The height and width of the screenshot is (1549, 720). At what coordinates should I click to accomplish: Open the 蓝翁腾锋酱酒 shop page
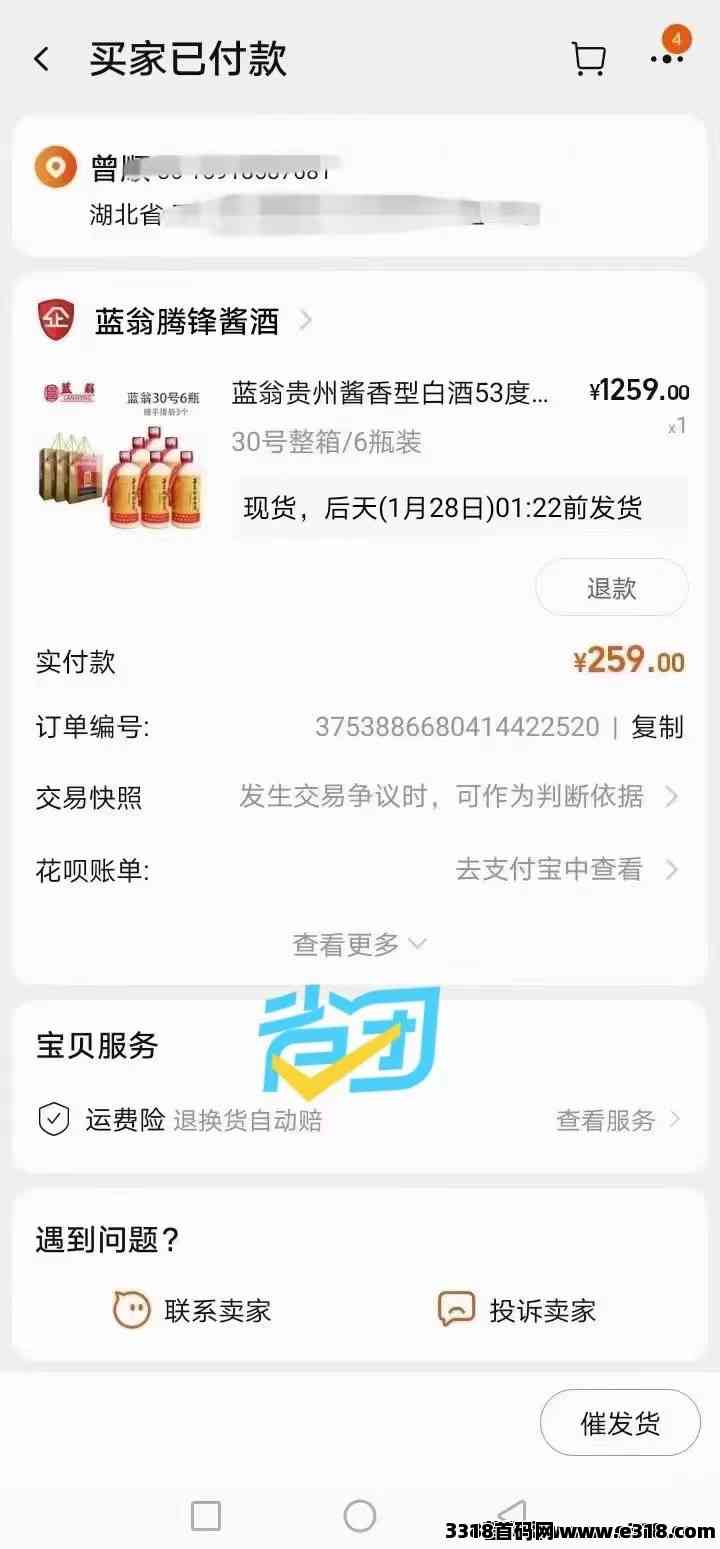pos(187,321)
